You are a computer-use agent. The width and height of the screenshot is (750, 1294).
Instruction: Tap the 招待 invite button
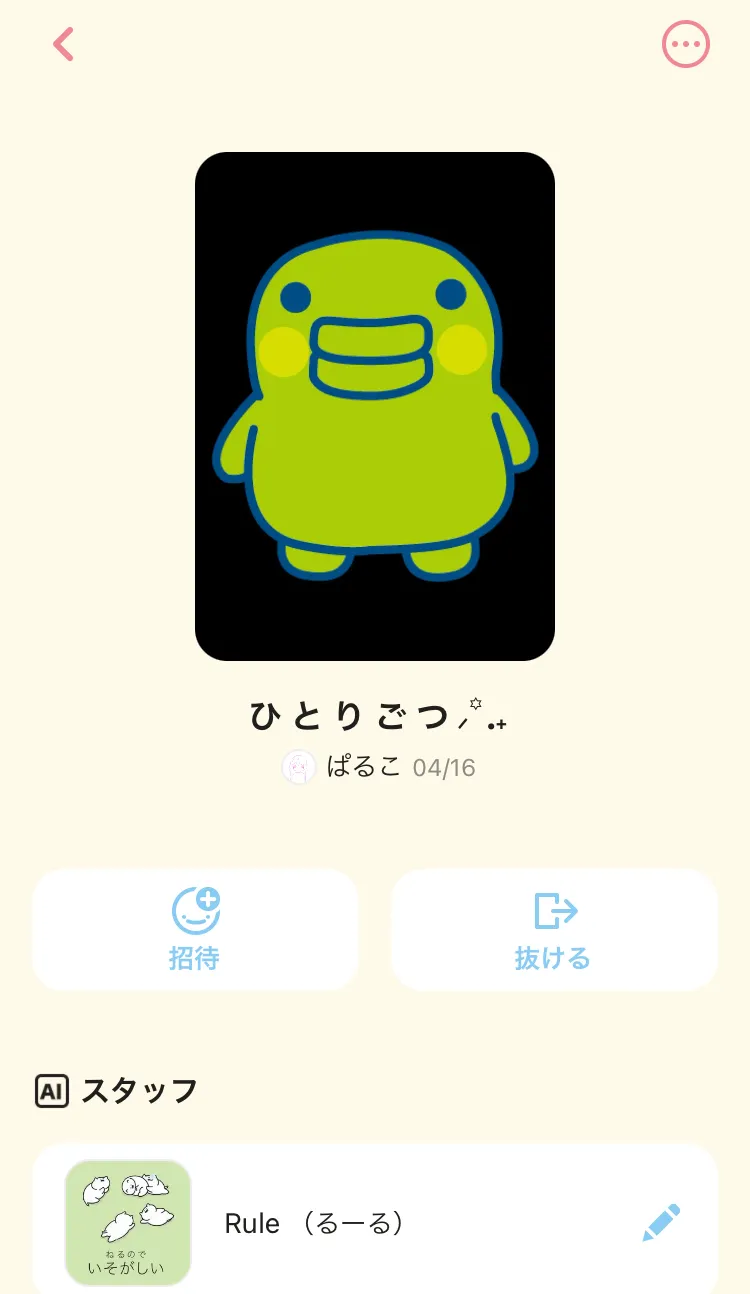tap(195, 929)
